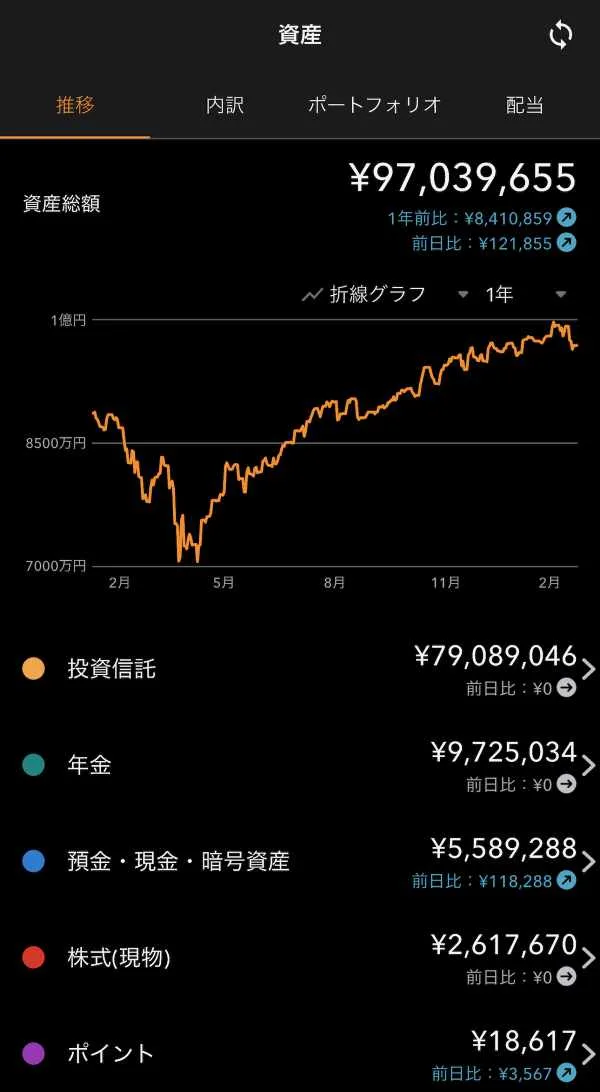Open the ポイント row
The width and height of the screenshot is (600, 1092).
tap(300, 1053)
